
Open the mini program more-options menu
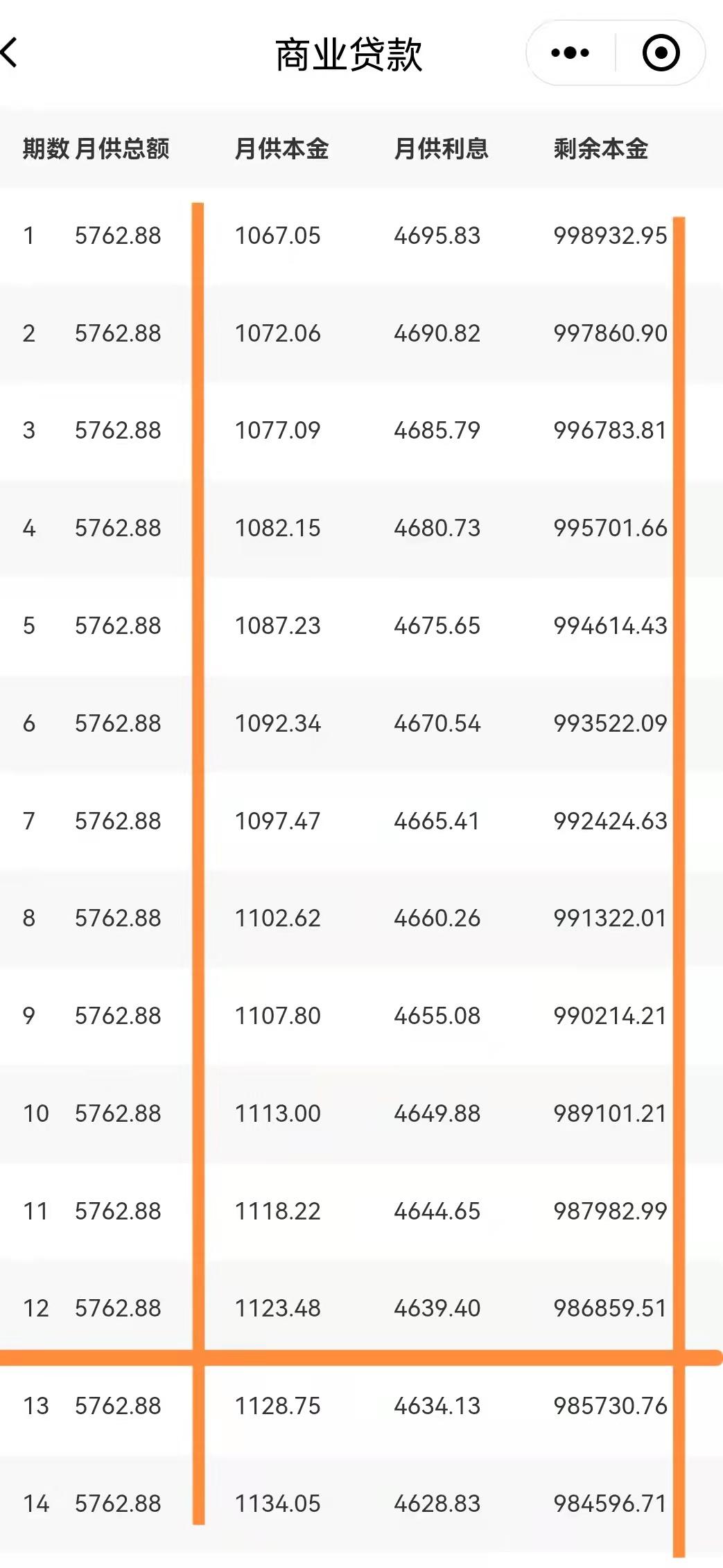click(570, 53)
